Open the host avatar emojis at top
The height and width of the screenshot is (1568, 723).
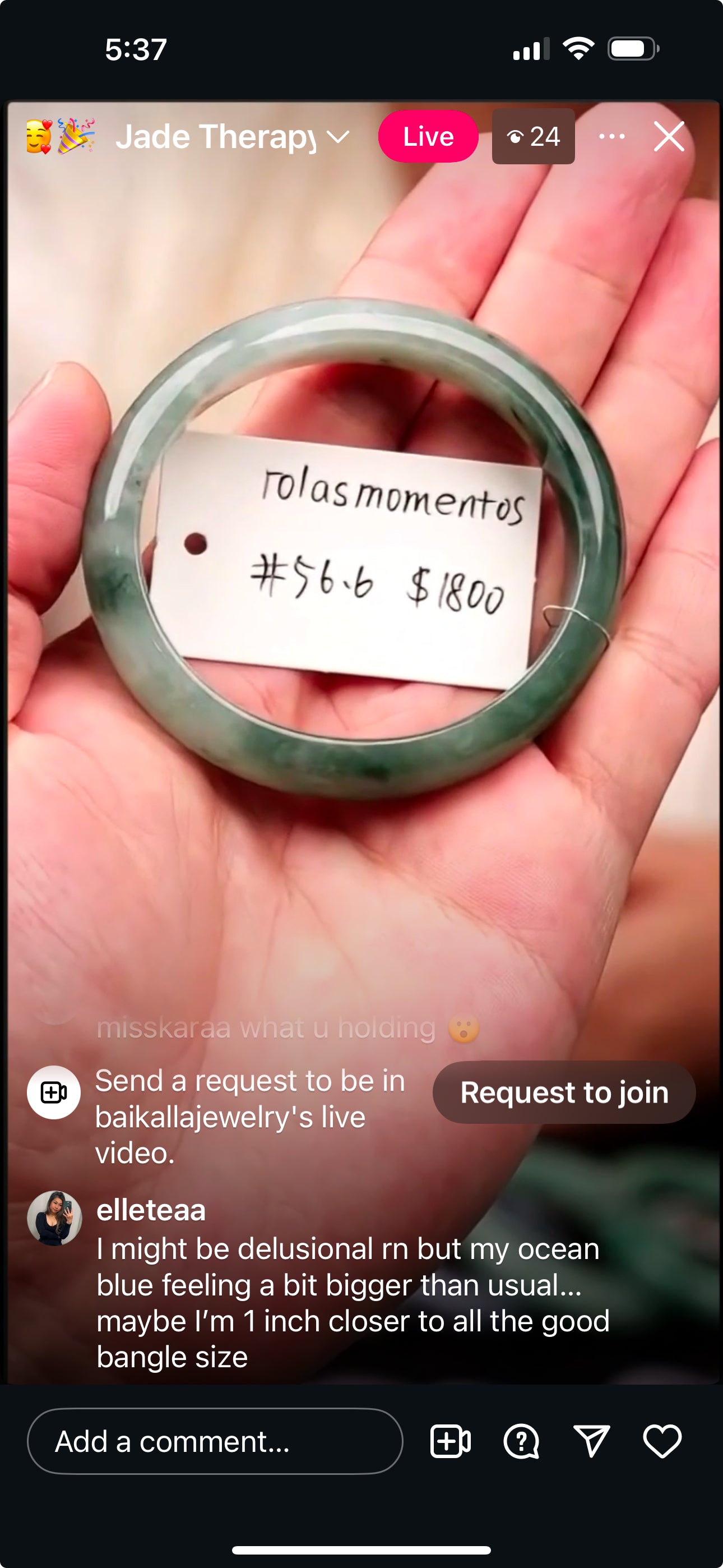(x=61, y=136)
